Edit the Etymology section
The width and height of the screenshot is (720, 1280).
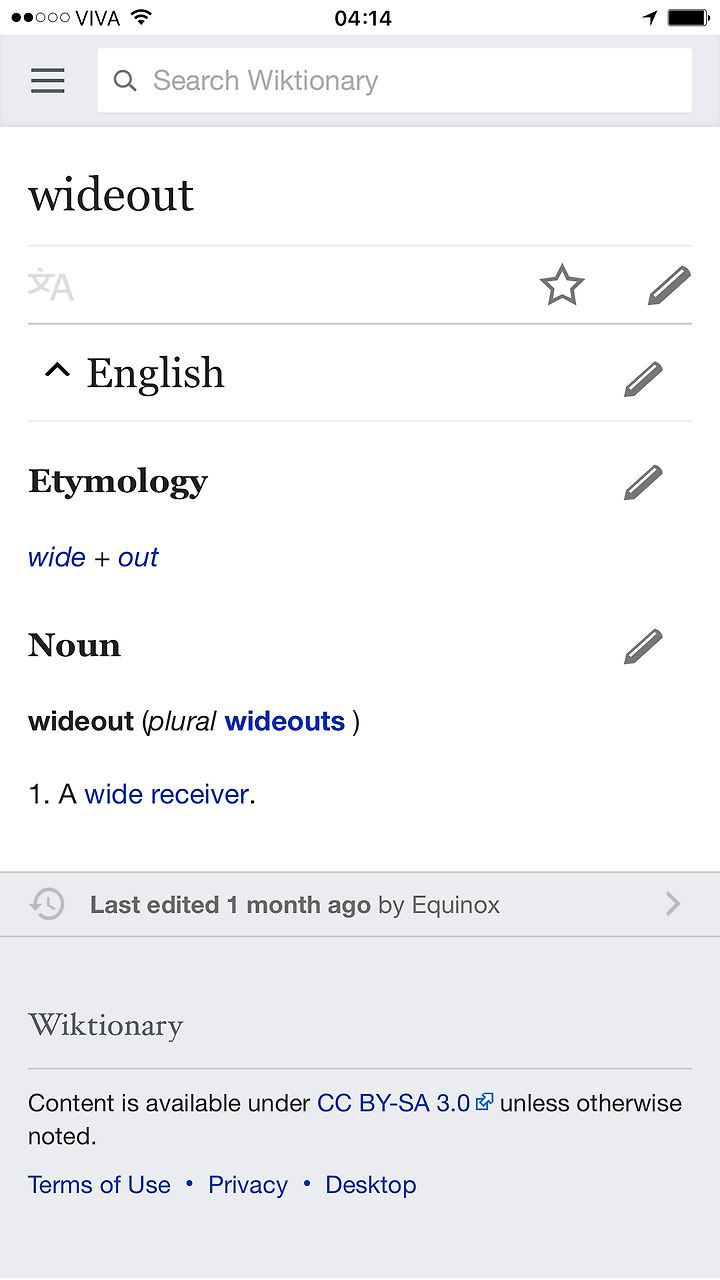(x=643, y=482)
